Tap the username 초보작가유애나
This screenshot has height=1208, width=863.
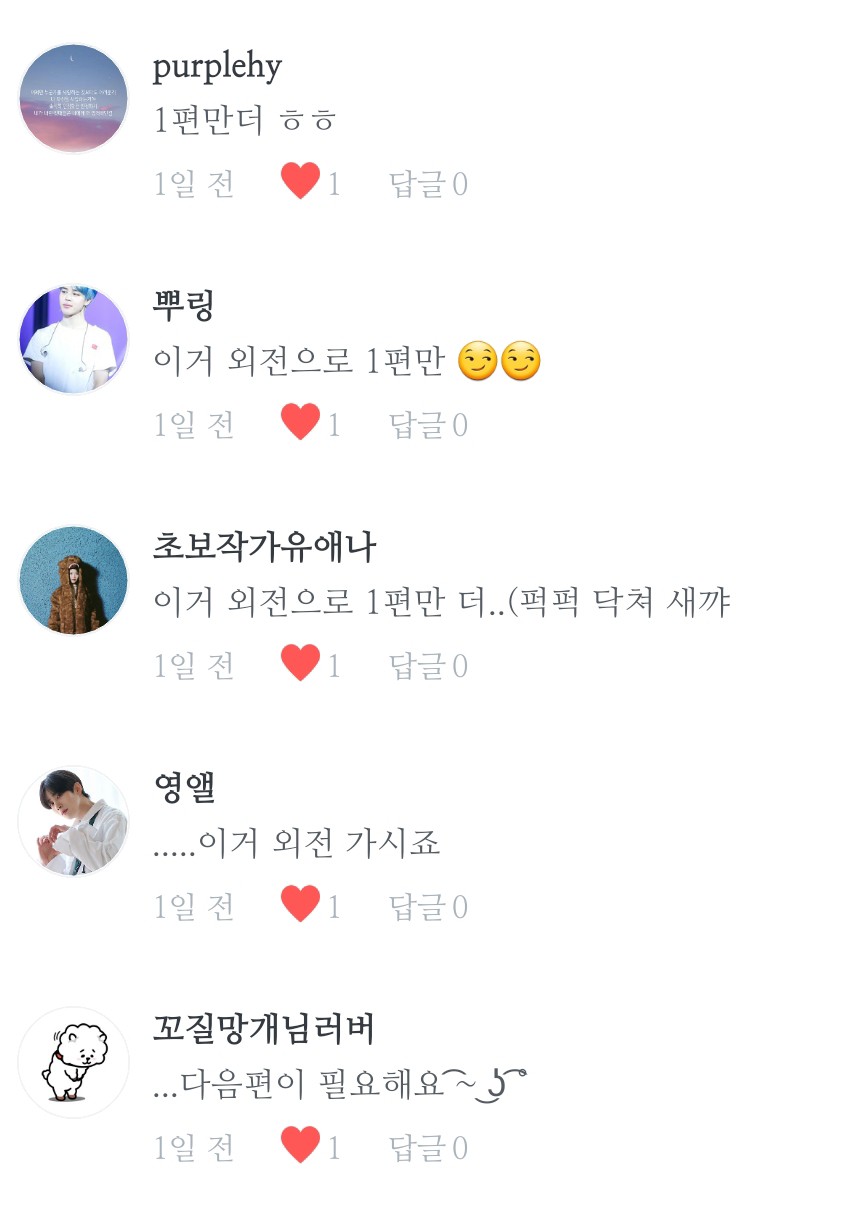(264, 547)
